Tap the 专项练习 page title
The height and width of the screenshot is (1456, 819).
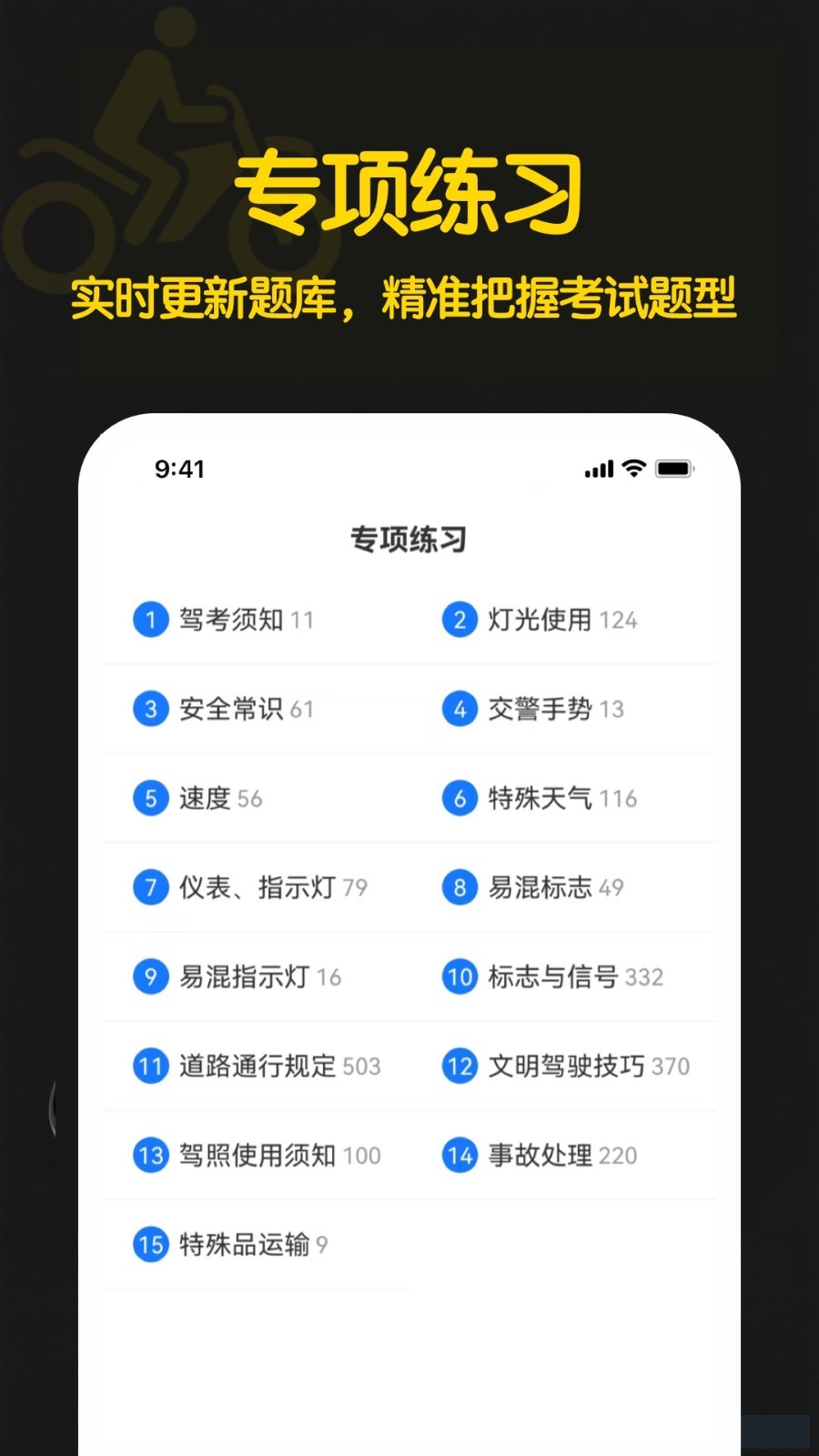click(409, 539)
